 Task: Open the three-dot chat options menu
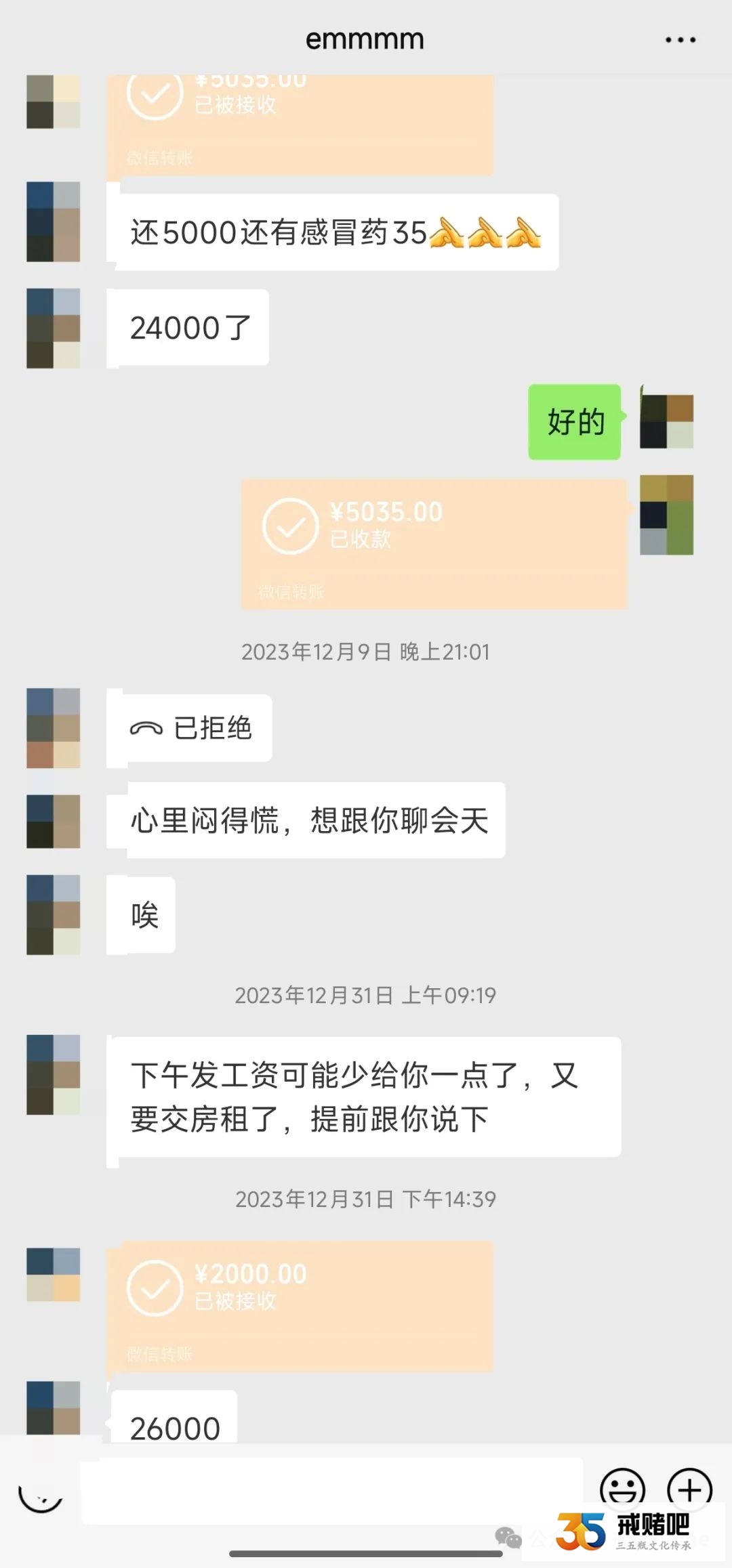click(x=680, y=40)
